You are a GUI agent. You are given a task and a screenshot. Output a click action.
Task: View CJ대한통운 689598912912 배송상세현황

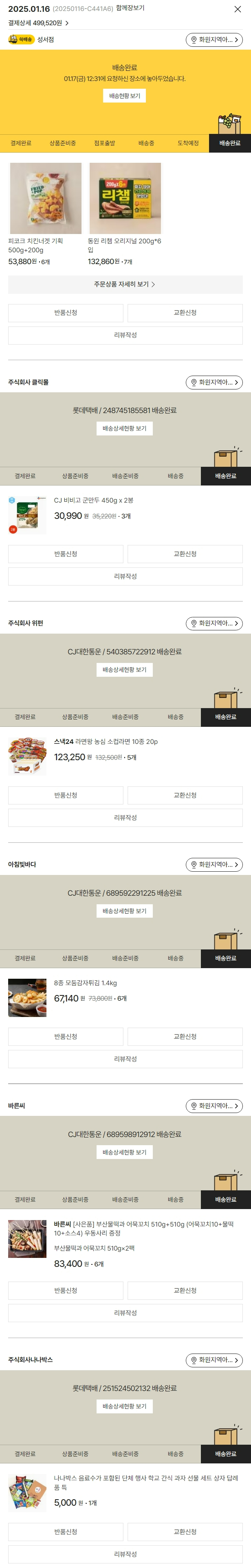pyautogui.click(x=124, y=1152)
